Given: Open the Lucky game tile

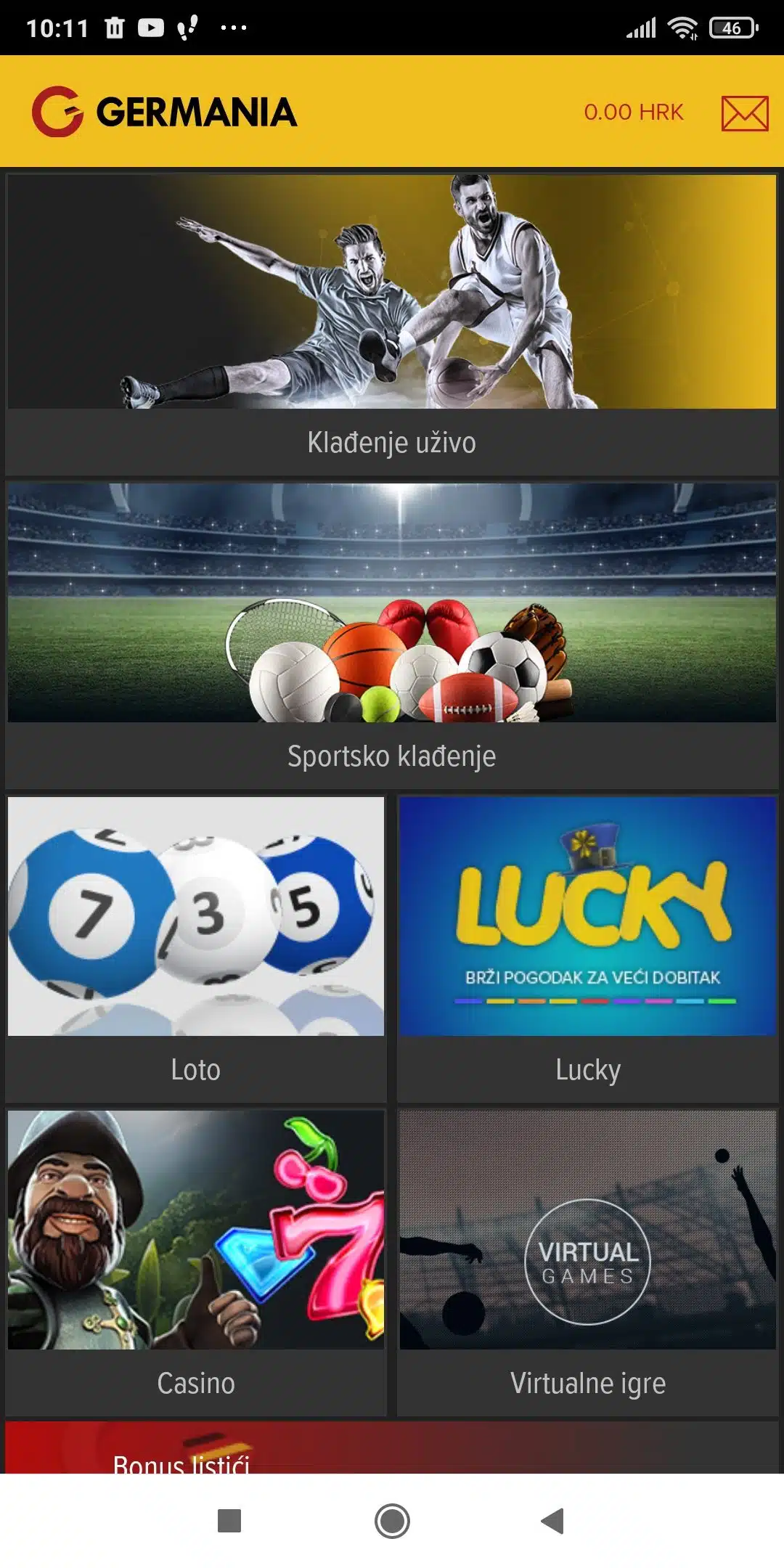Looking at the screenshot, I should 588,948.
